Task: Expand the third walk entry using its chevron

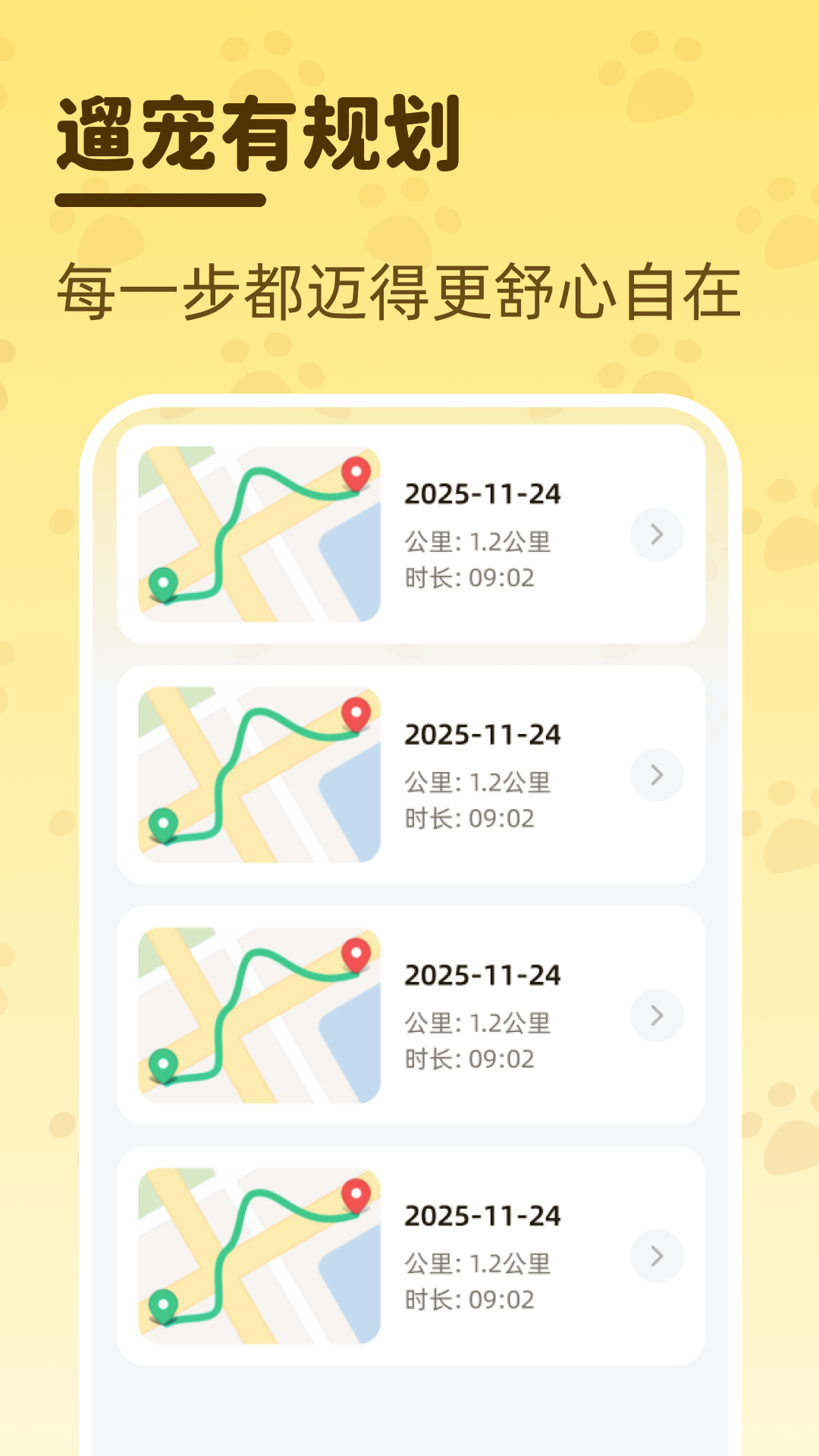Action: click(657, 1015)
